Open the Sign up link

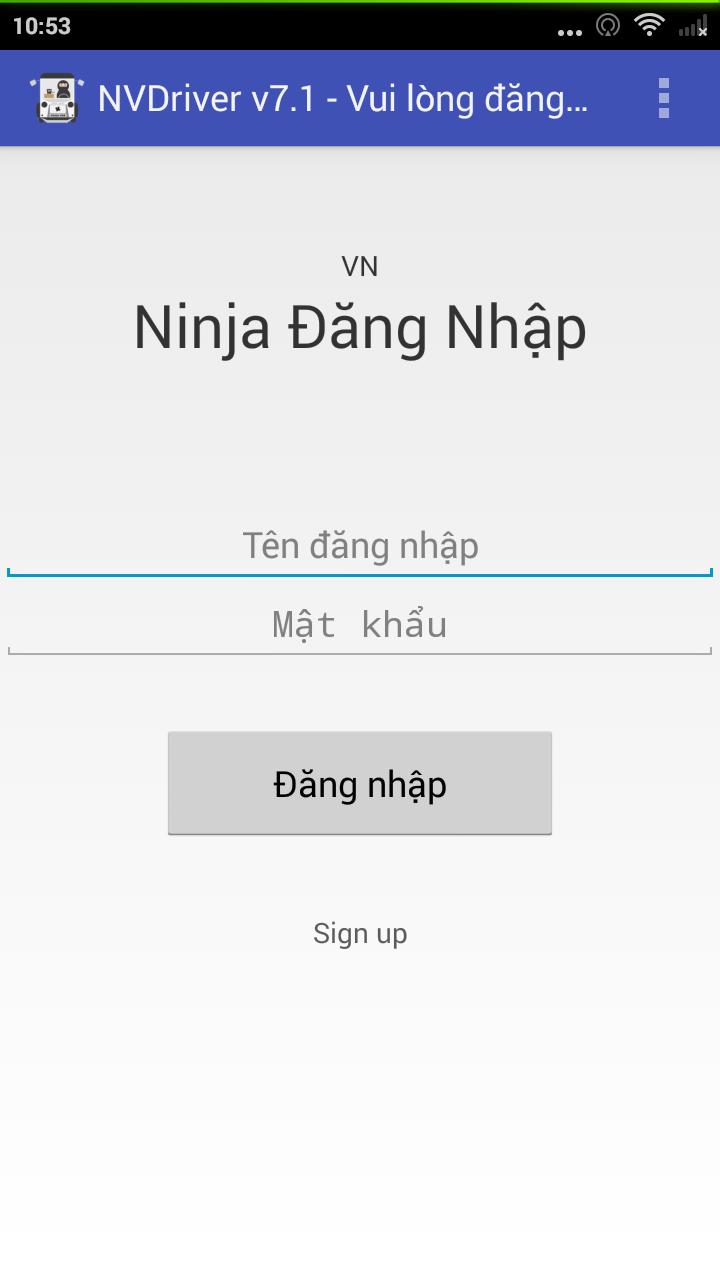click(x=360, y=933)
